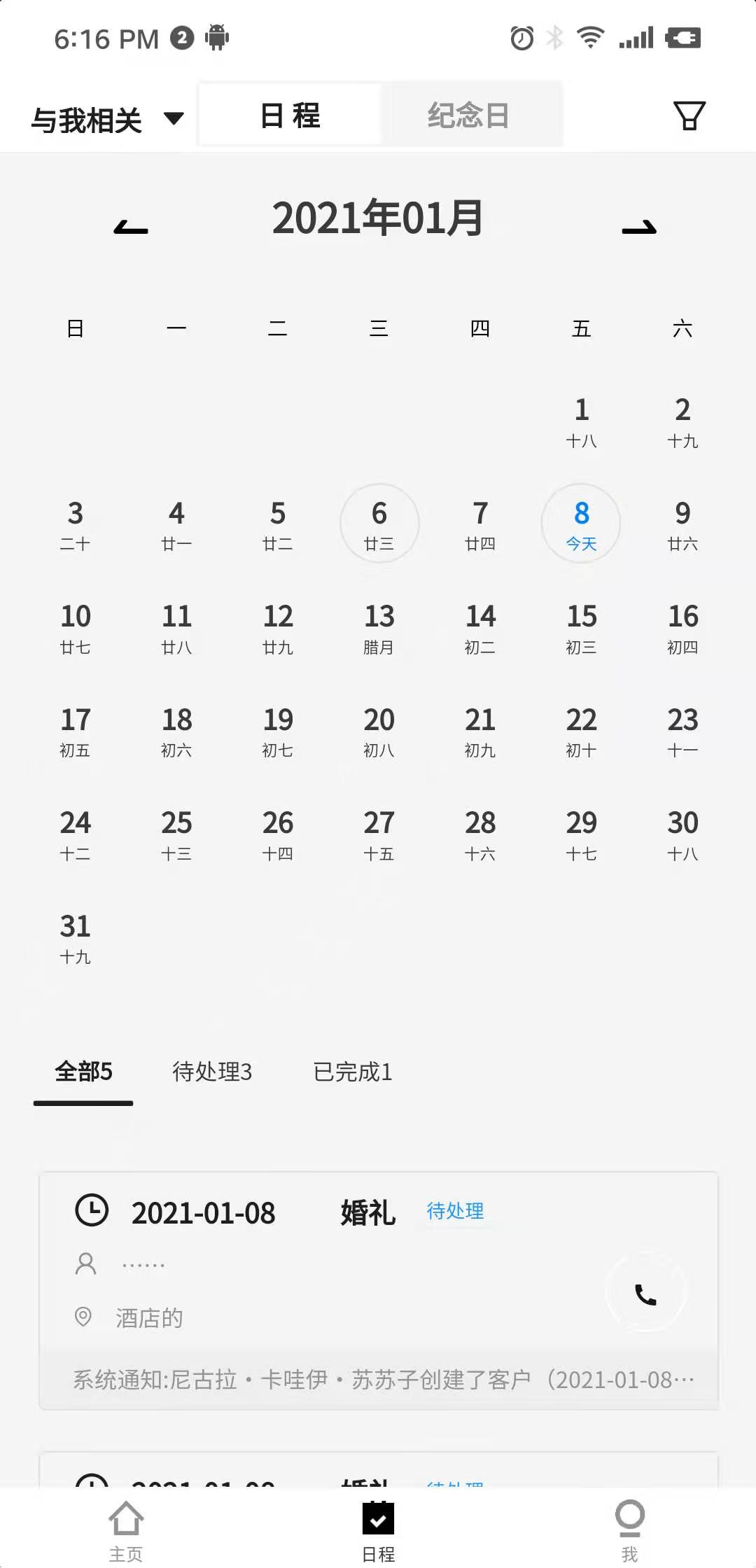Open the 与我相关 dropdown
The width and height of the screenshot is (756, 1568).
[106, 119]
